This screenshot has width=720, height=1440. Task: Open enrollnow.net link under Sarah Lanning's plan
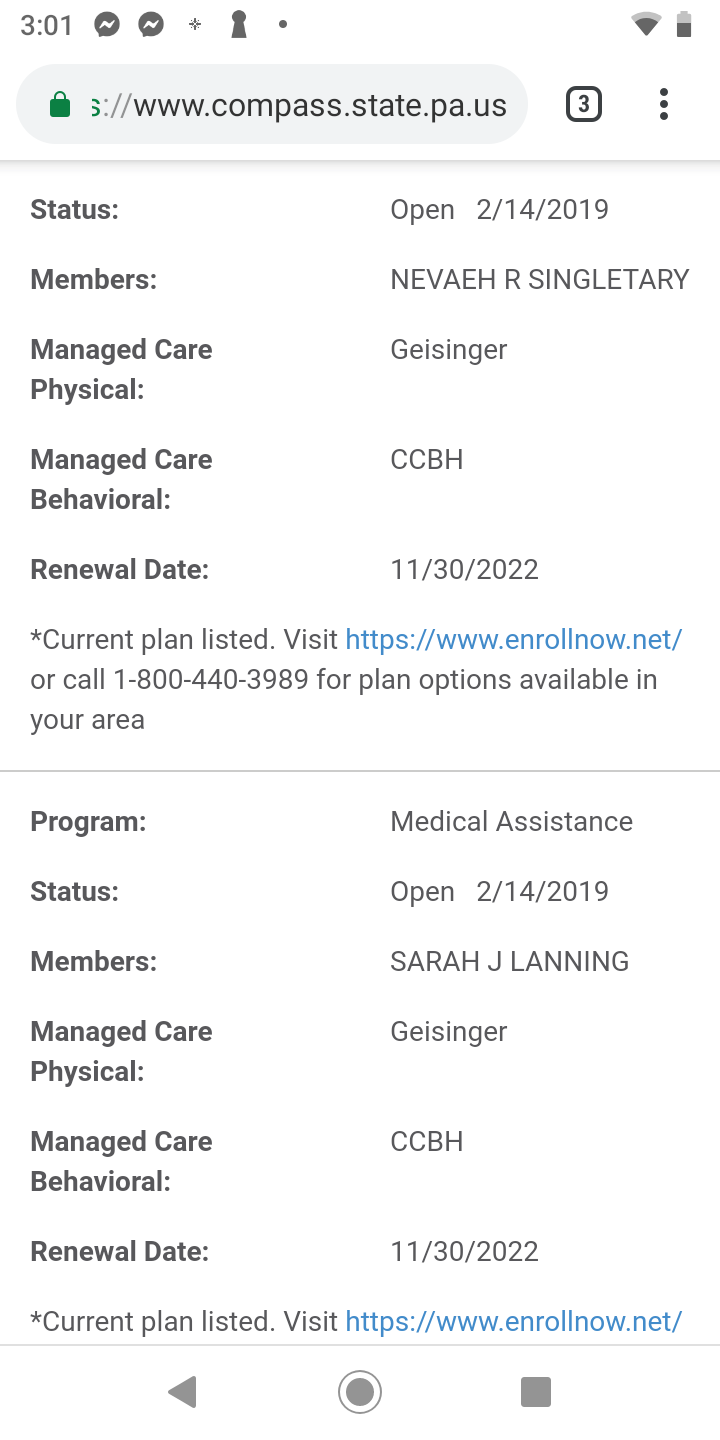(514, 1321)
